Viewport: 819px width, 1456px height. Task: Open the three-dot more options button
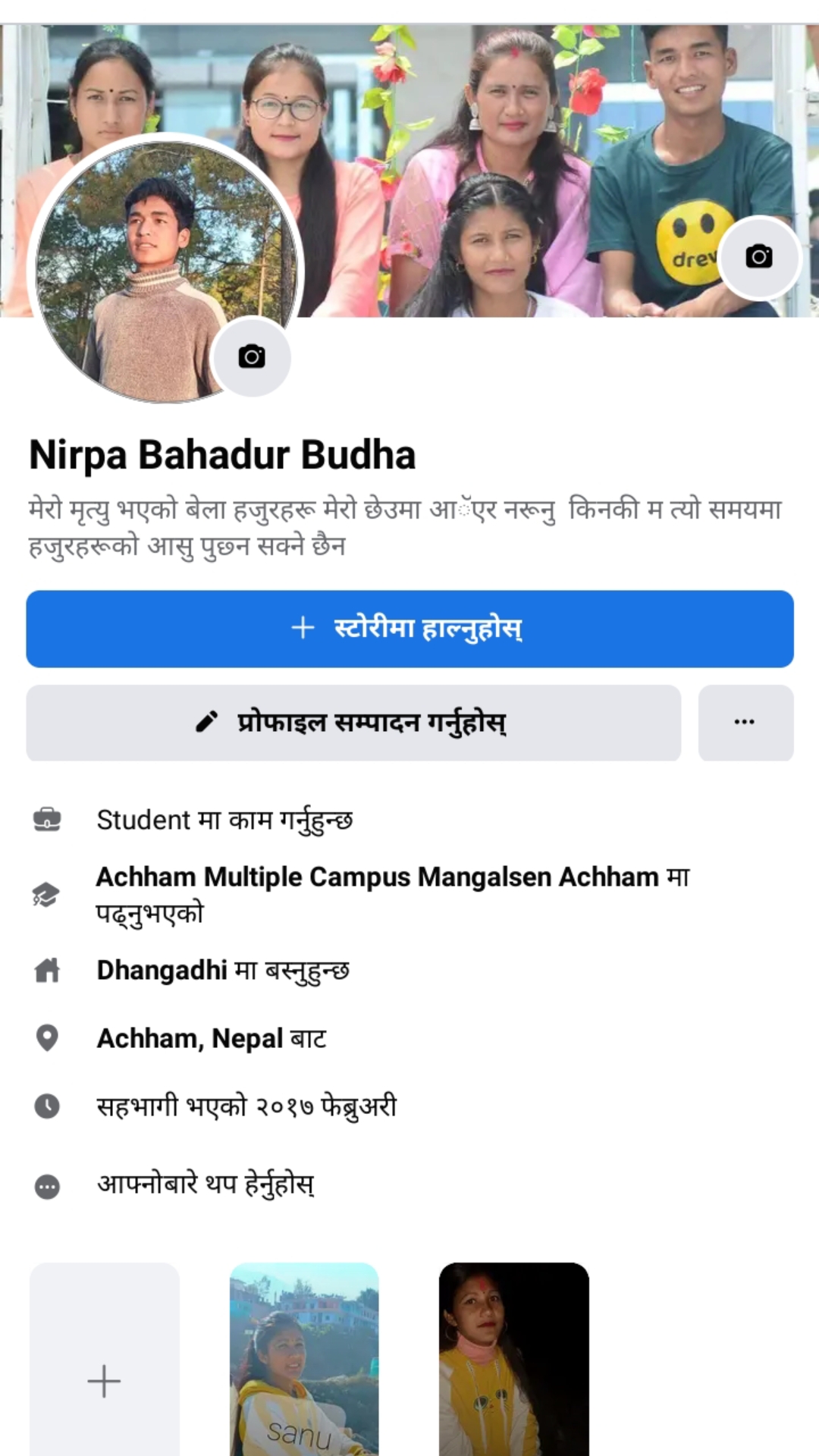coord(745,723)
